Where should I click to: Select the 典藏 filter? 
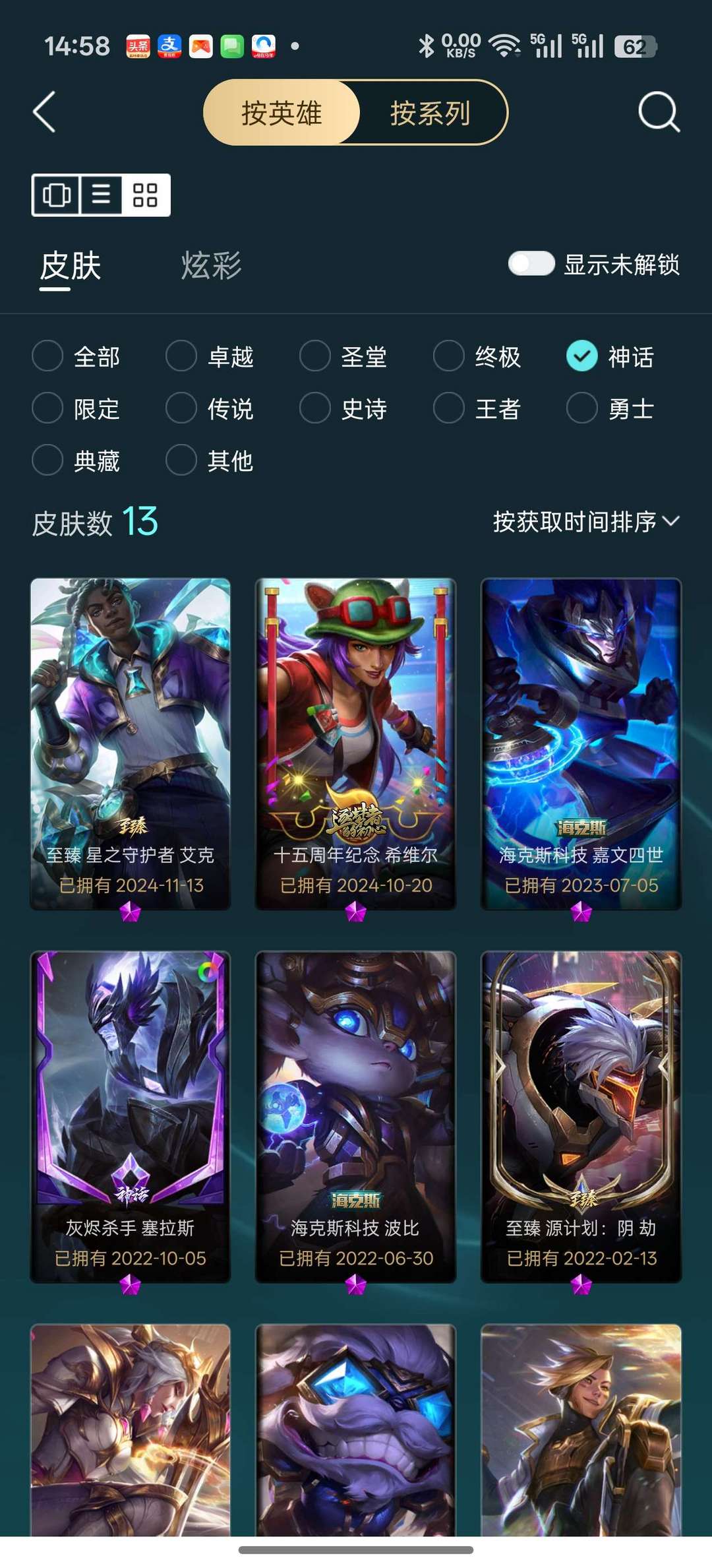click(76, 460)
